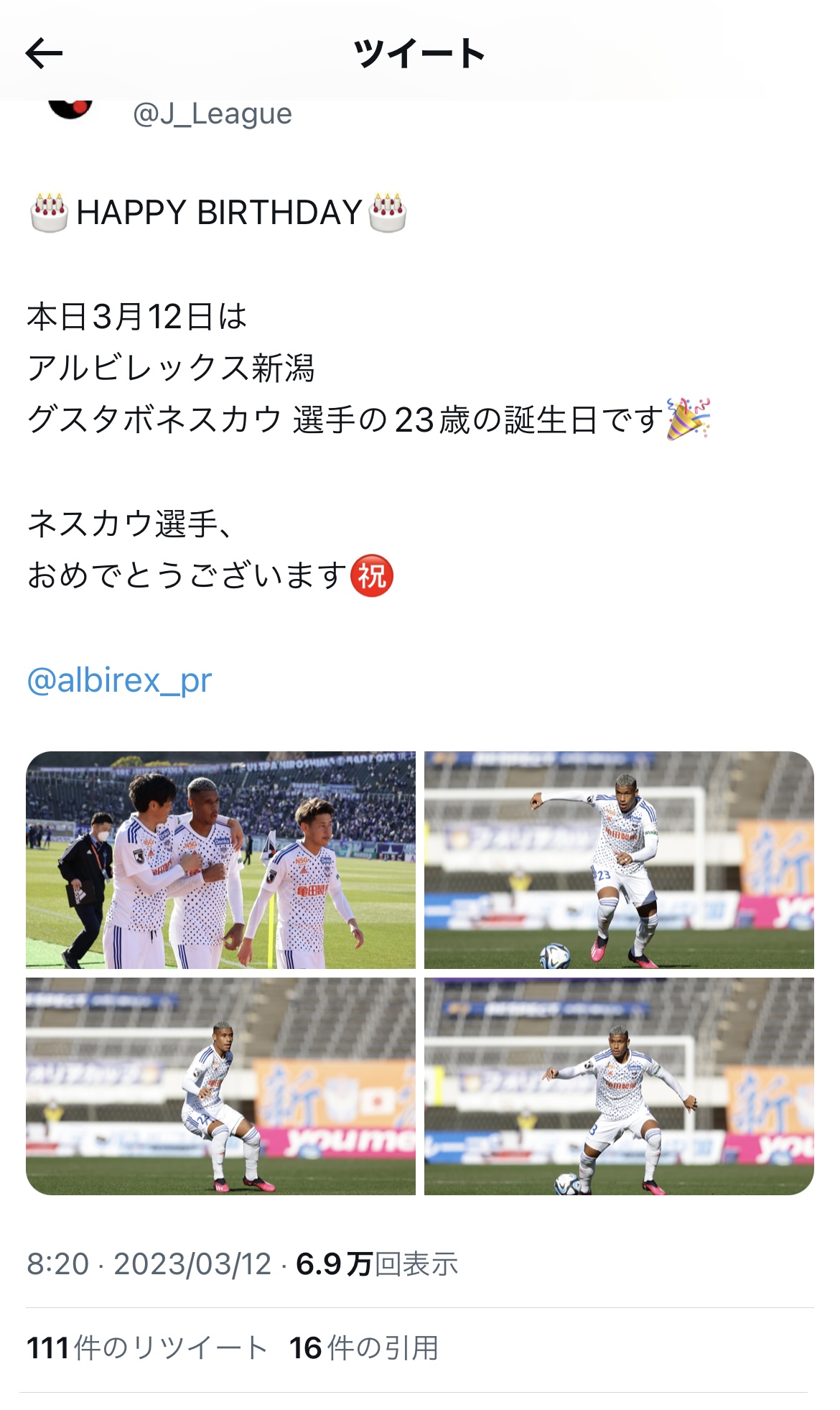Open bottom-left photo with youme banner
Image resolution: width=840 pixels, height=1410 pixels.
[x=220, y=1086]
